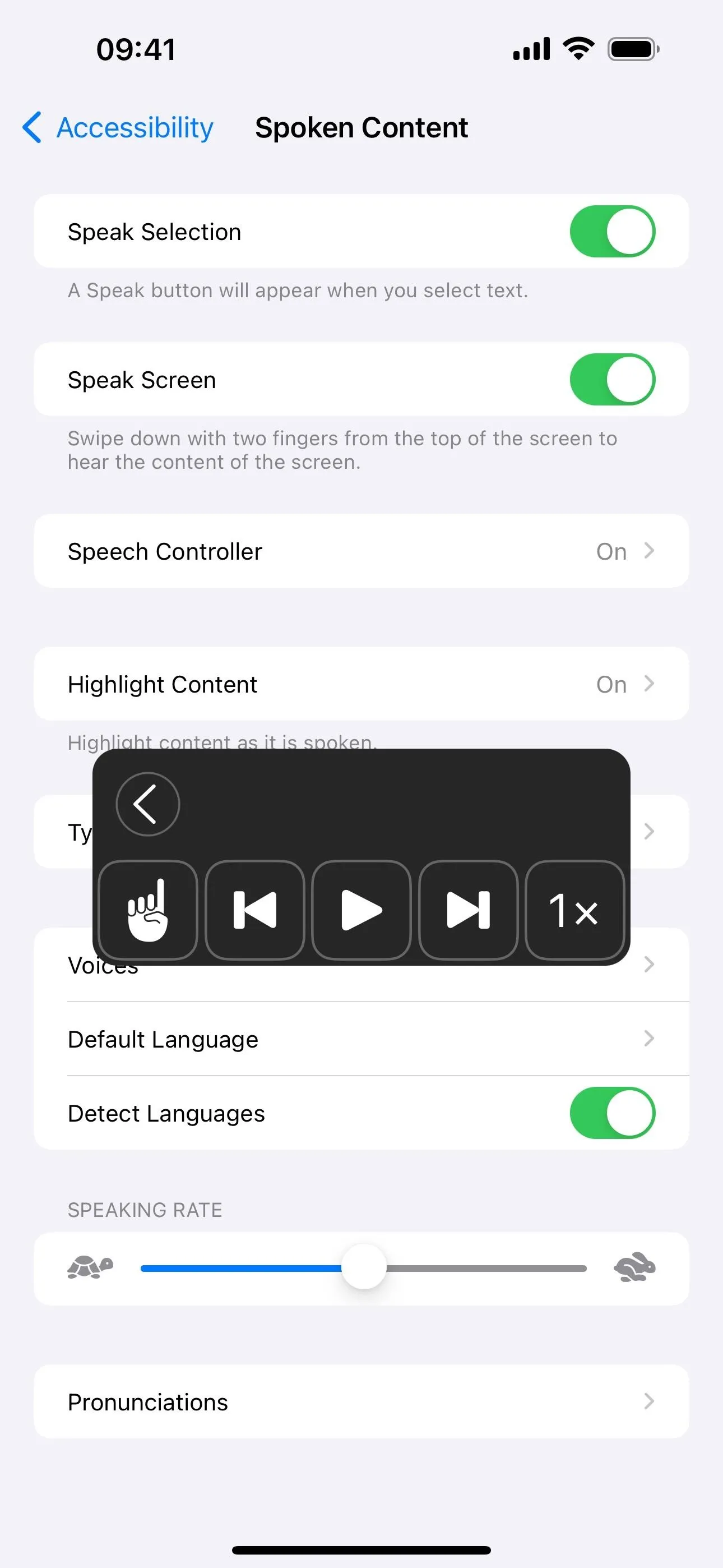Skip to previous spoken item

point(255,910)
